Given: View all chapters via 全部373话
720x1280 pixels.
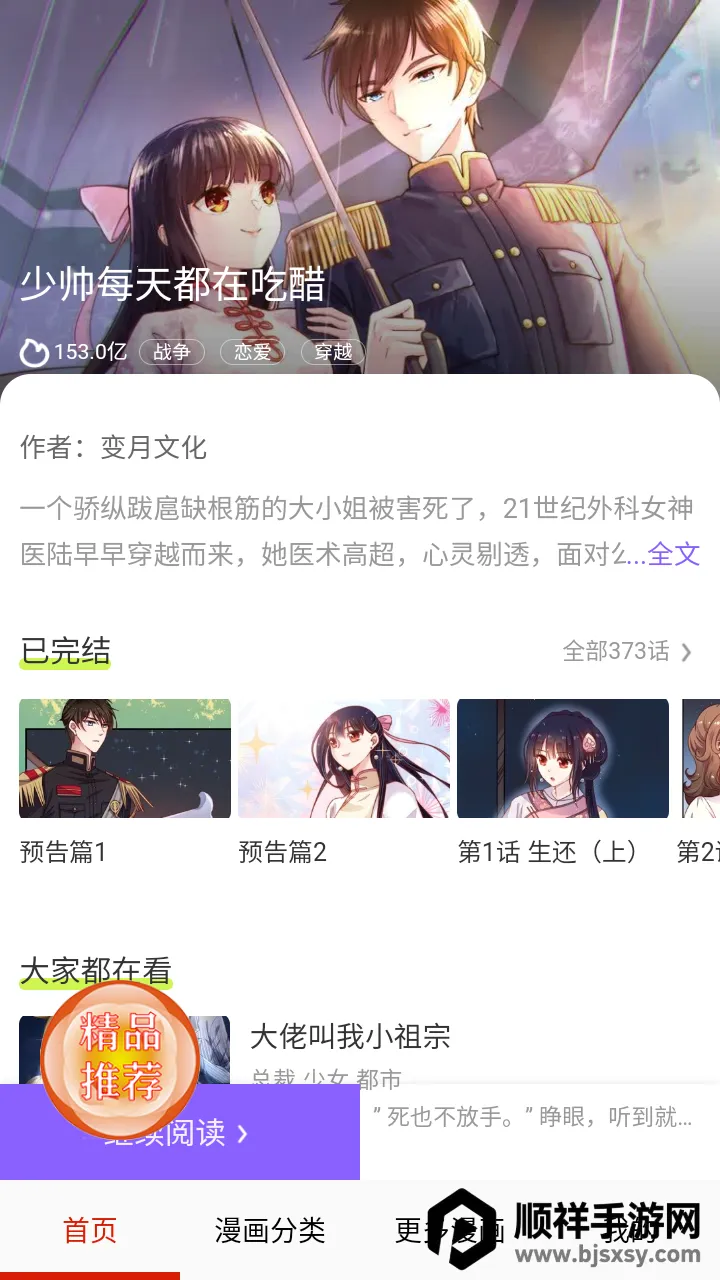Looking at the screenshot, I should pos(627,652).
